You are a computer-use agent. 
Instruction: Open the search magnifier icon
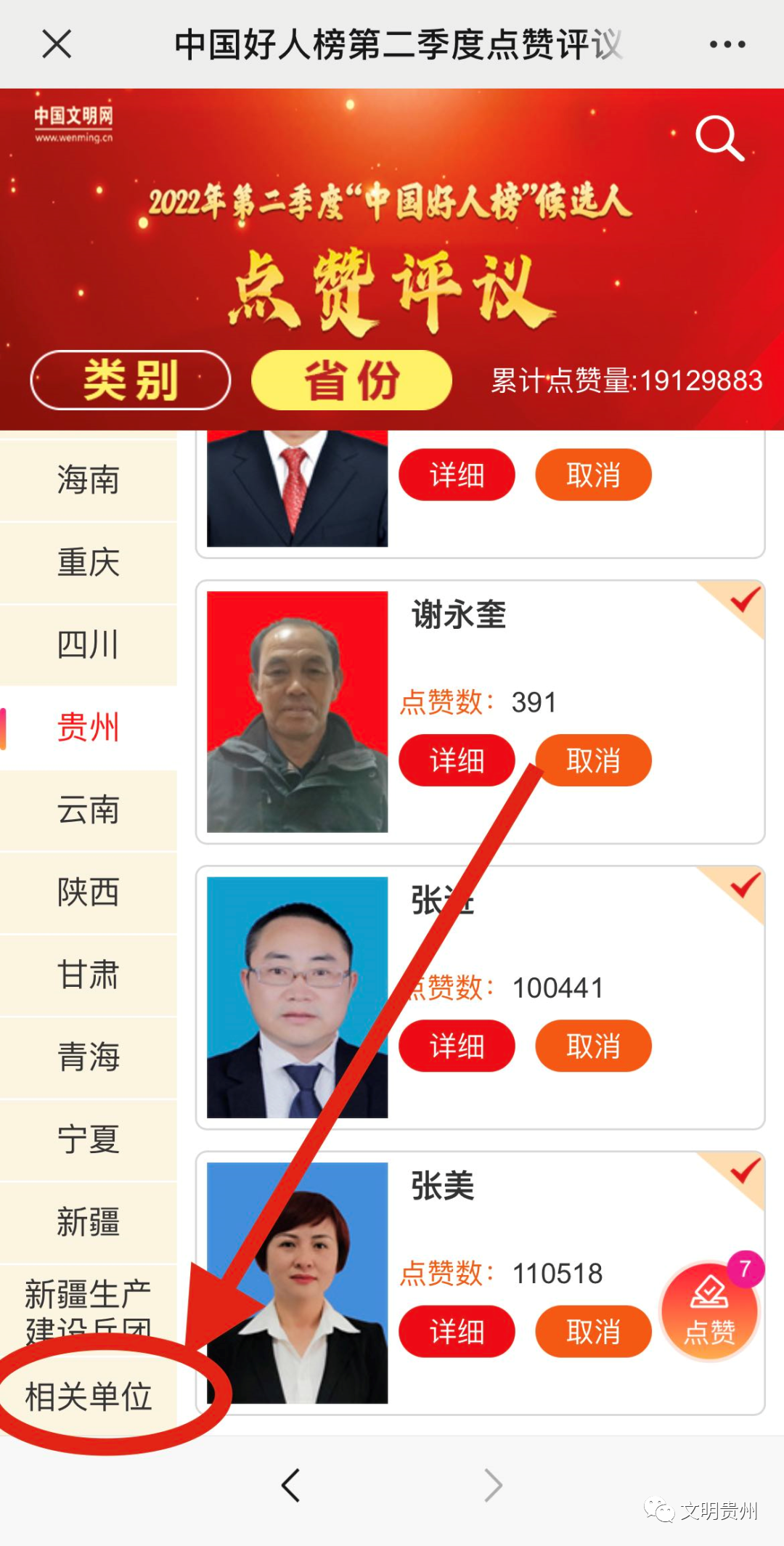[x=719, y=137]
